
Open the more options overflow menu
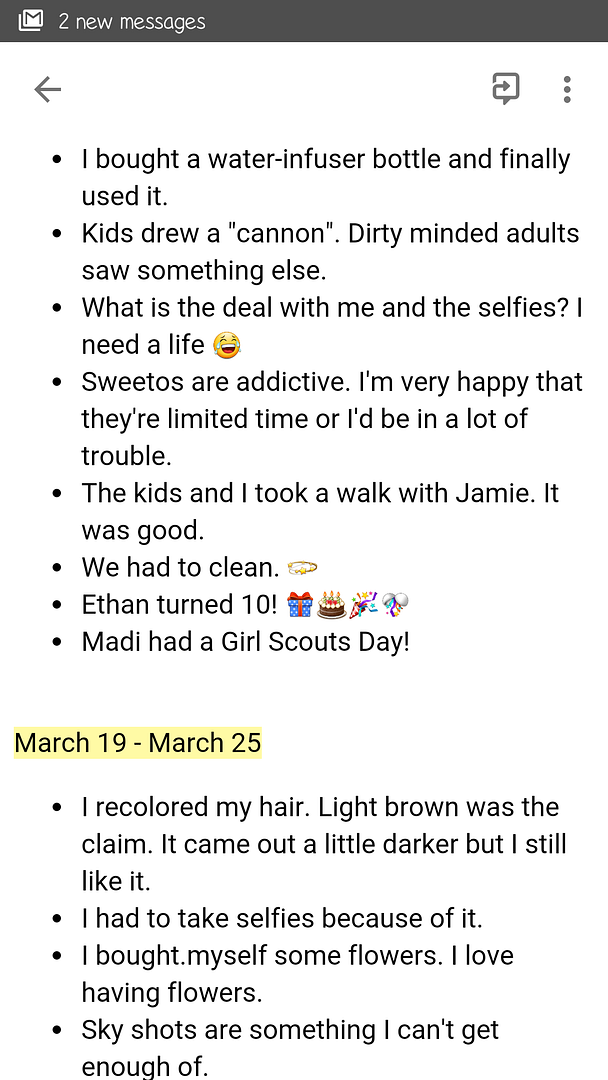point(567,90)
